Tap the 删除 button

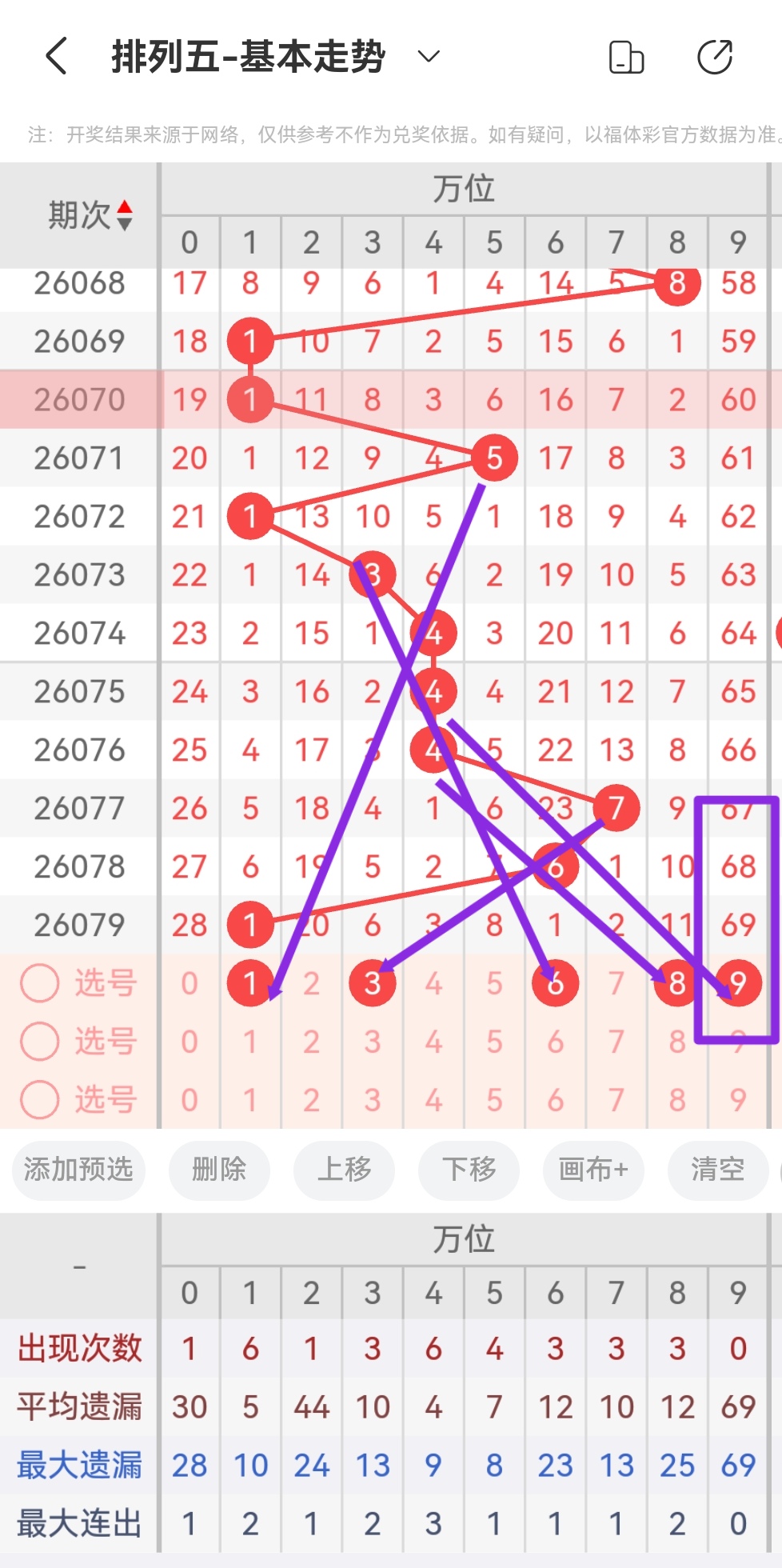click(x=218, y=1170)
